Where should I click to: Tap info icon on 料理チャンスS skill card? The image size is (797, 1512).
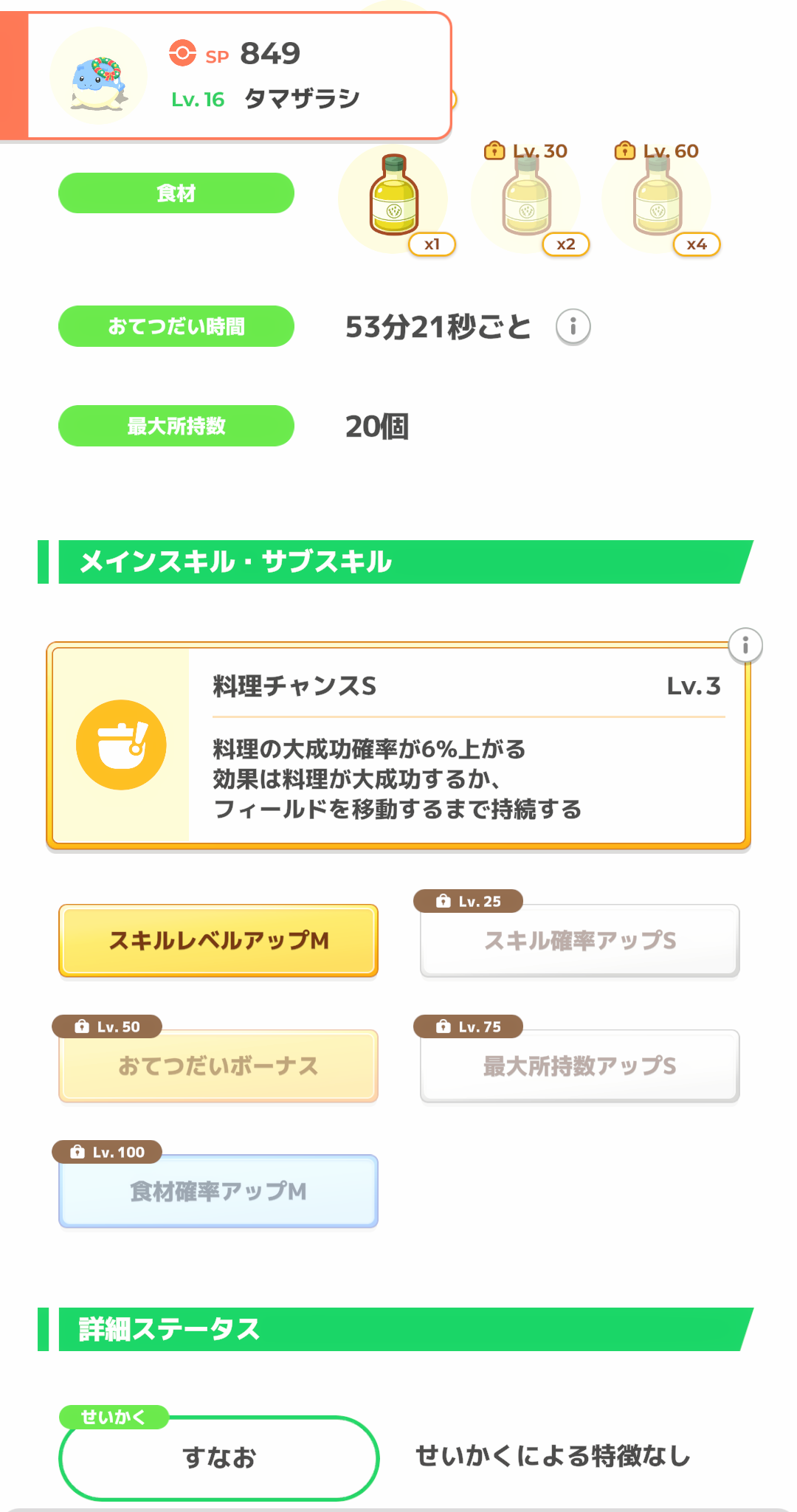[745, 646]
